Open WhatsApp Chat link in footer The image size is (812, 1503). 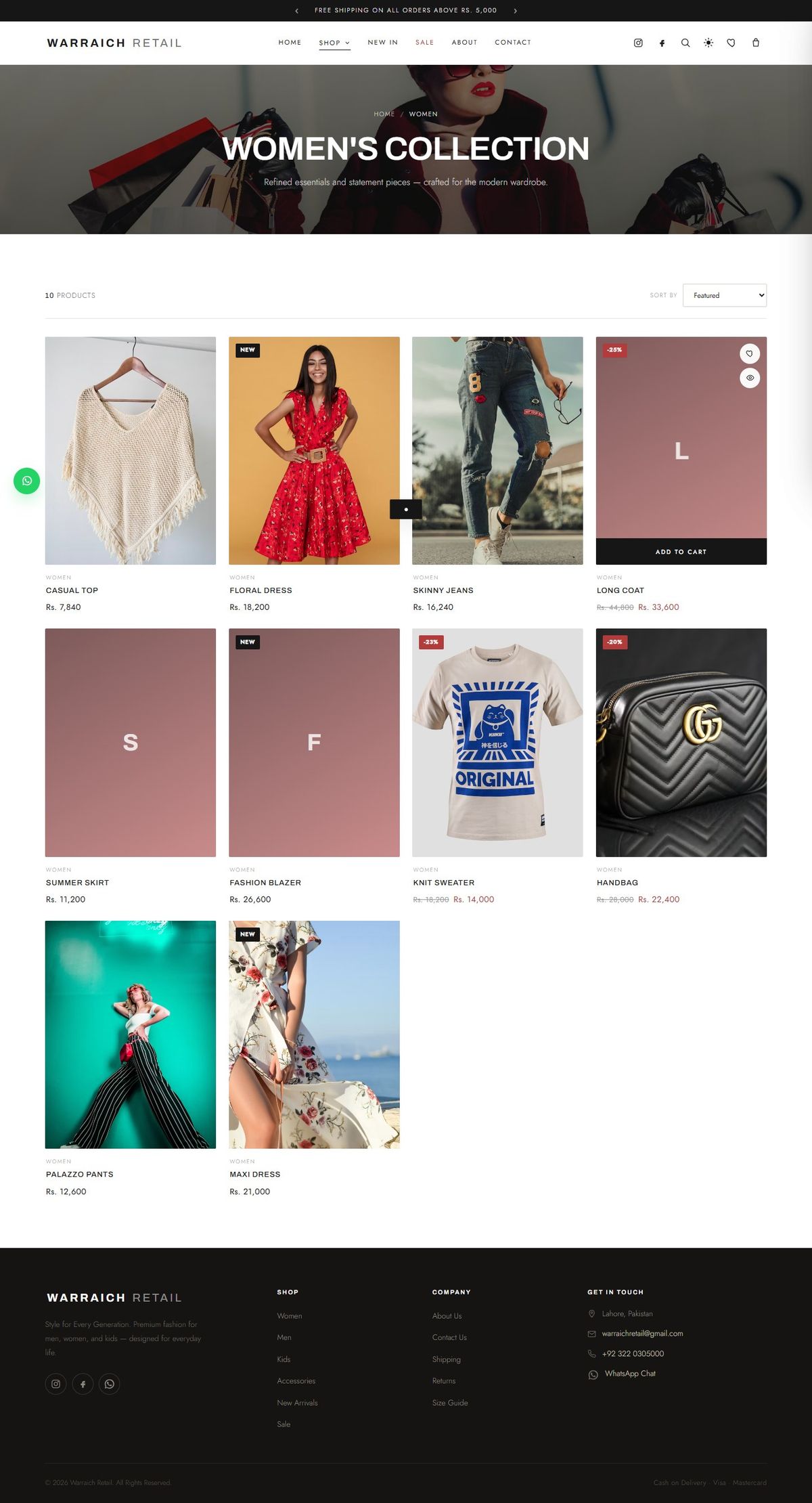[630, 1374]
